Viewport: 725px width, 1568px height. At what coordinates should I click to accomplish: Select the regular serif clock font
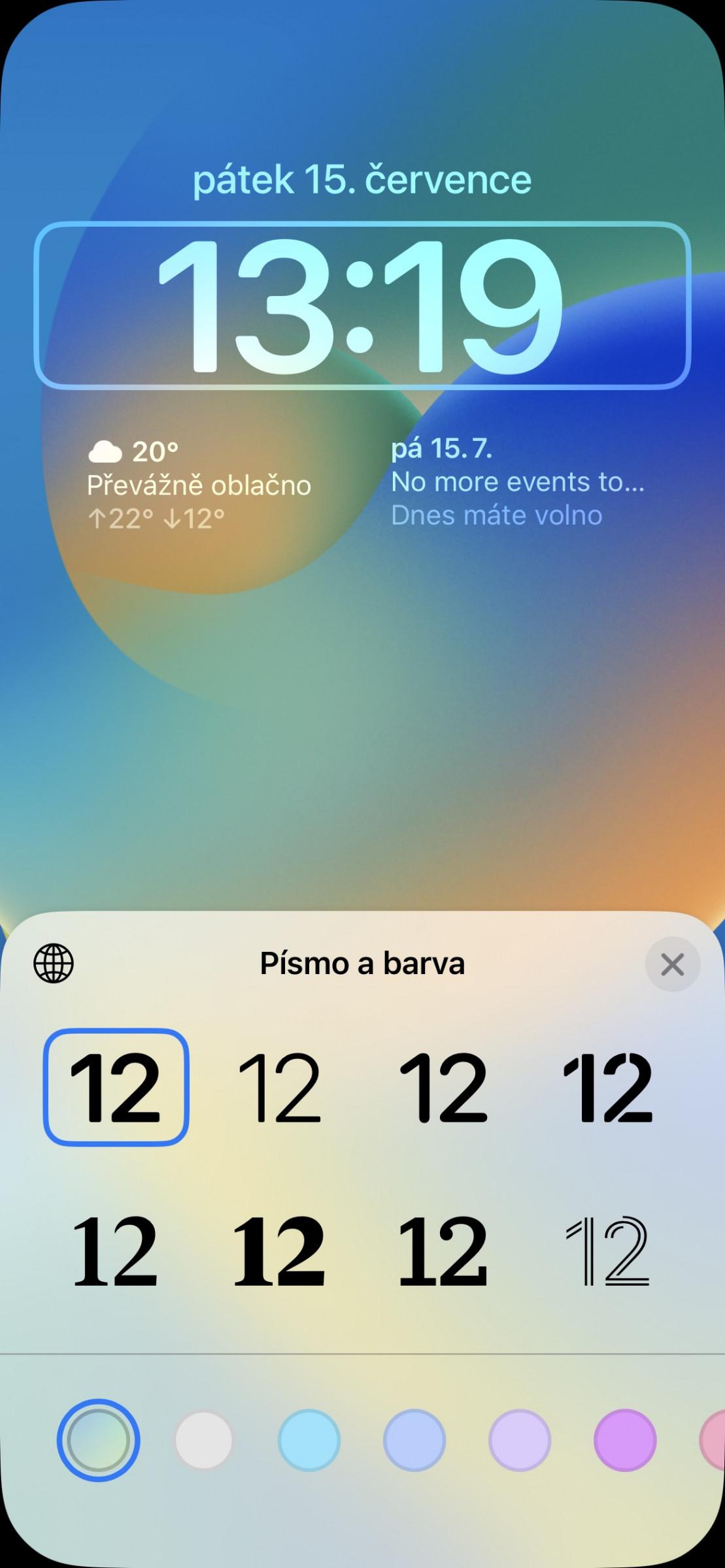click(x=116, y=1251)
